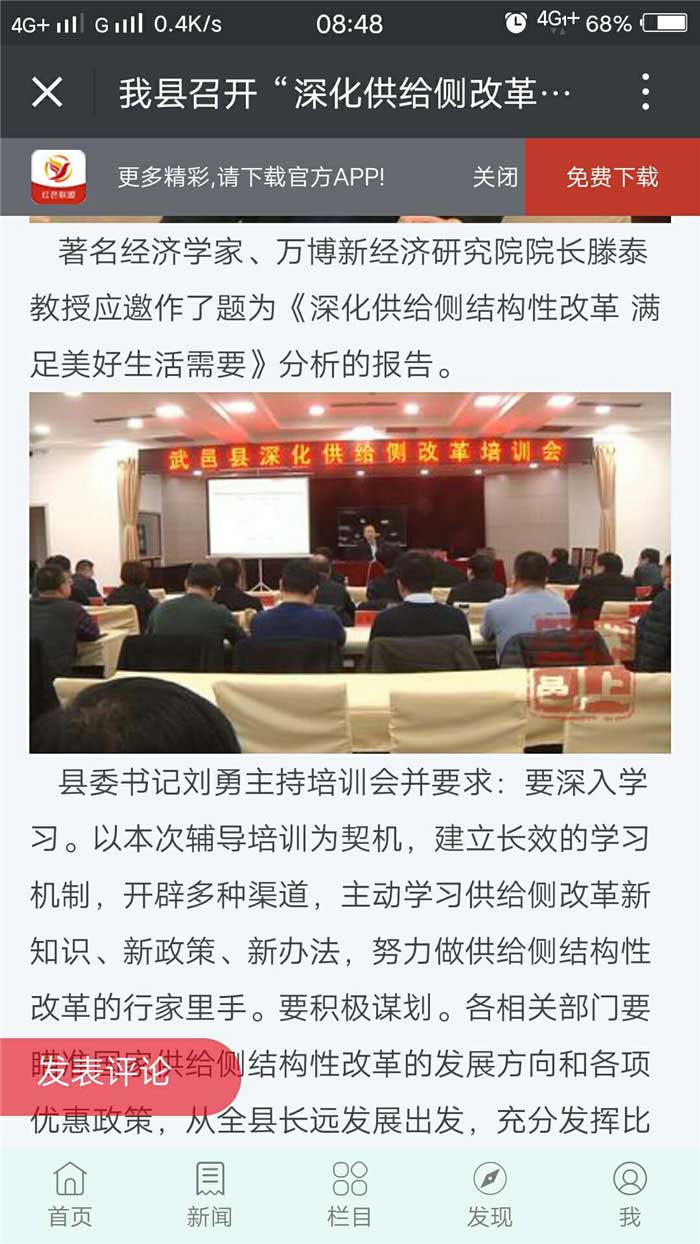This screenshot has width=700, height=1244.
Task: Select the 发现 tab
Action: coord(490,1194)
